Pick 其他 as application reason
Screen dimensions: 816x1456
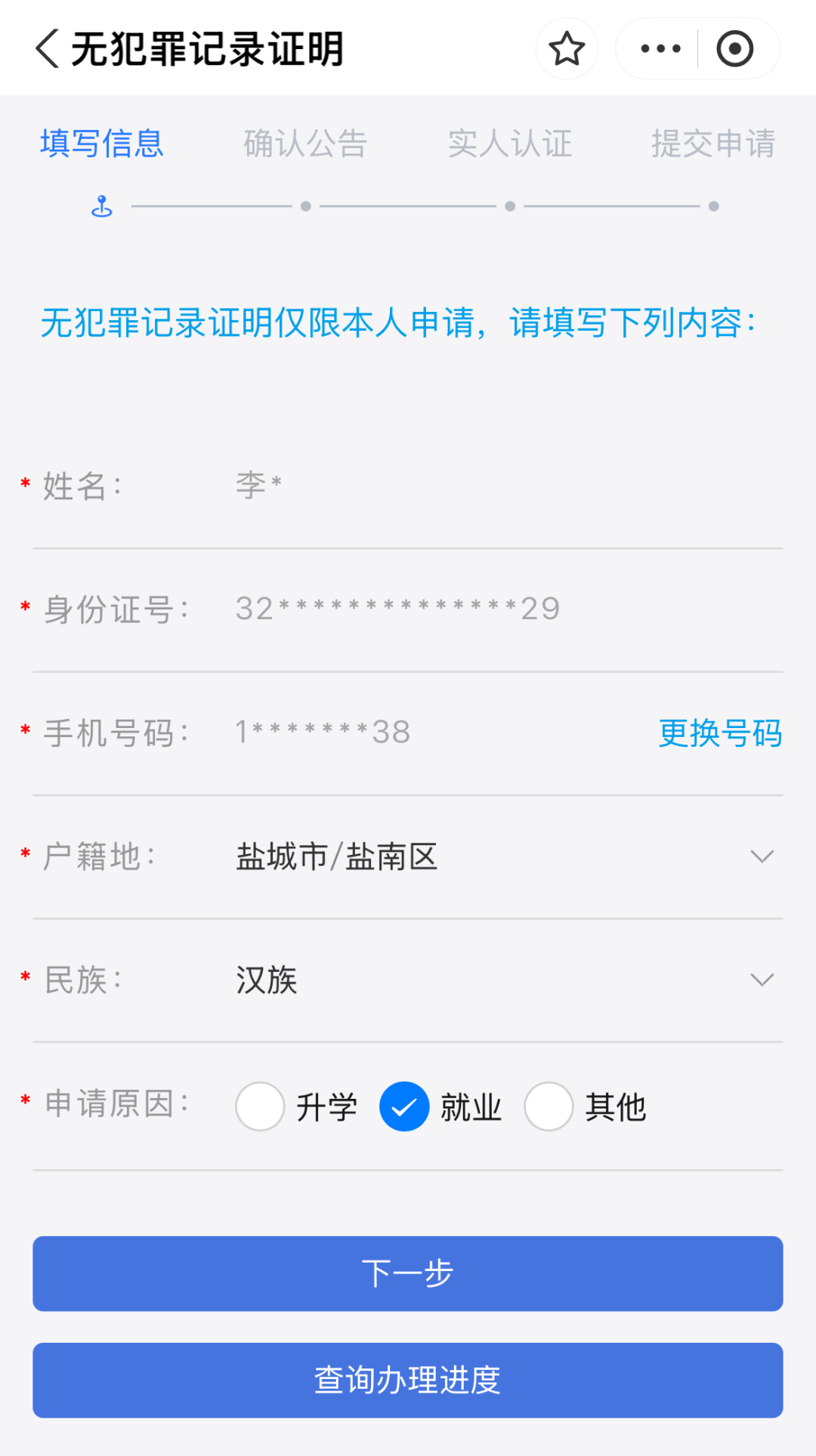pos(549,1106)
